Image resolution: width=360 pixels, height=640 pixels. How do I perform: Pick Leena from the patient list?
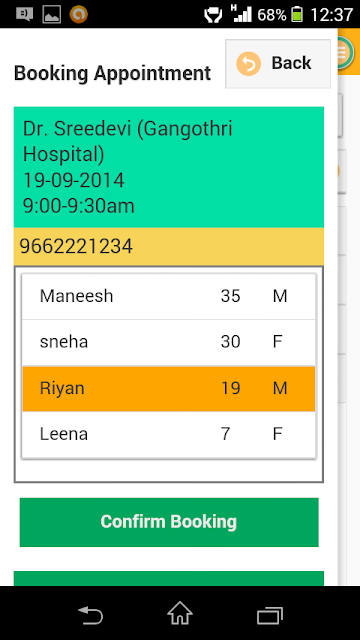tap(169, 434)
